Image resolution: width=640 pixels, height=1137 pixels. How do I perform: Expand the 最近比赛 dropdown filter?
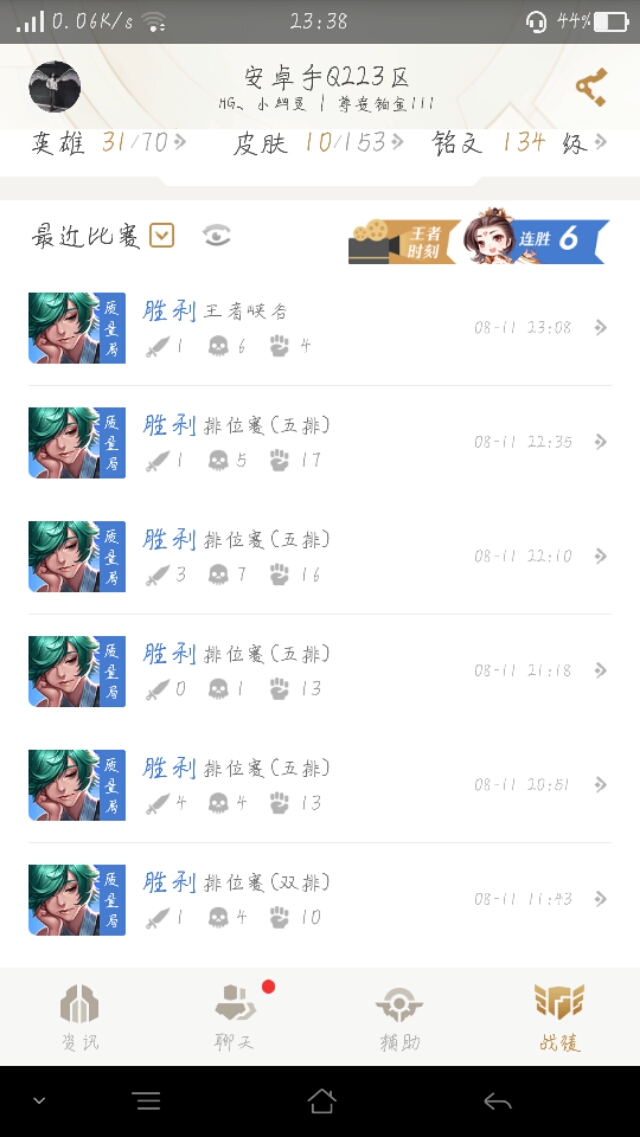point(162,236)
